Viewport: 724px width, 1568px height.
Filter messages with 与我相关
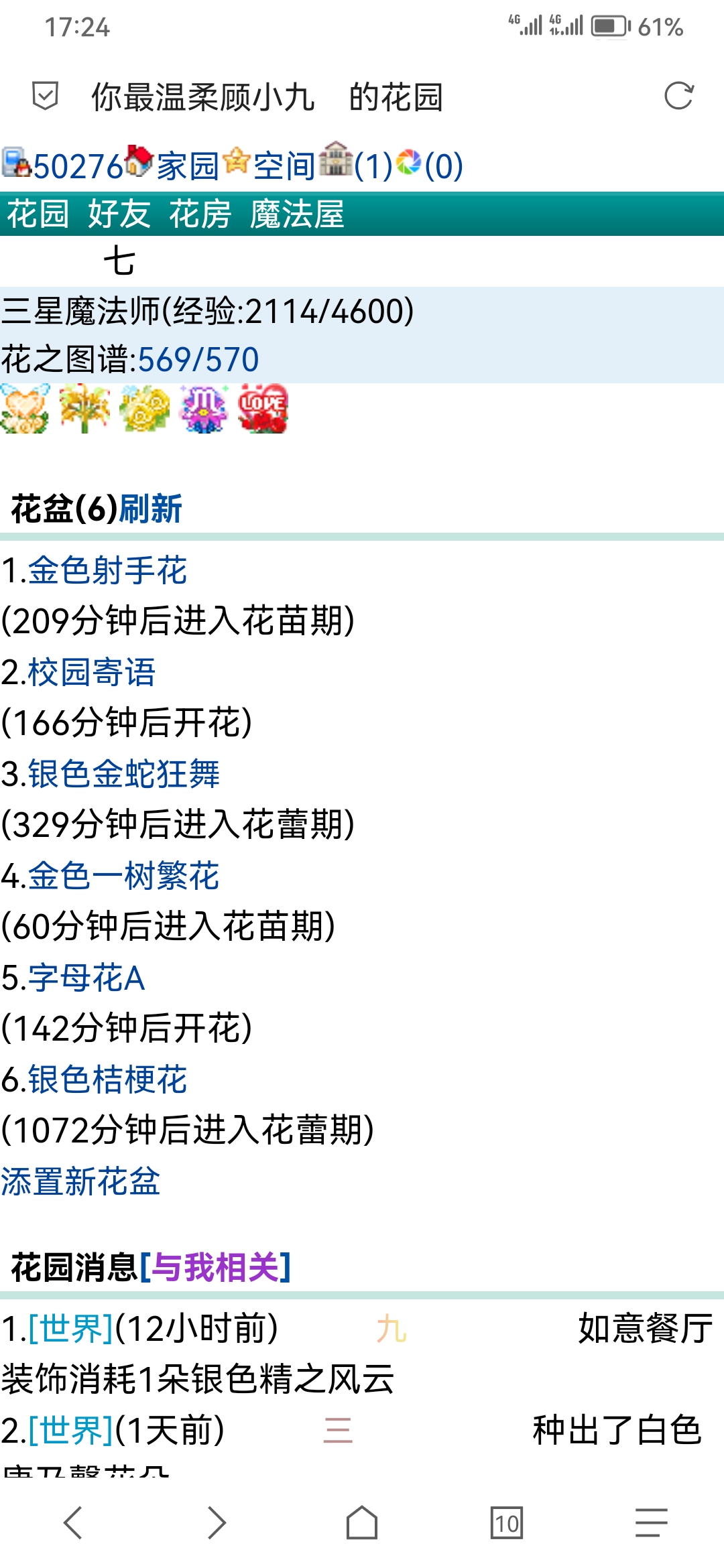pyautogui.click(x=215, y=1267)
